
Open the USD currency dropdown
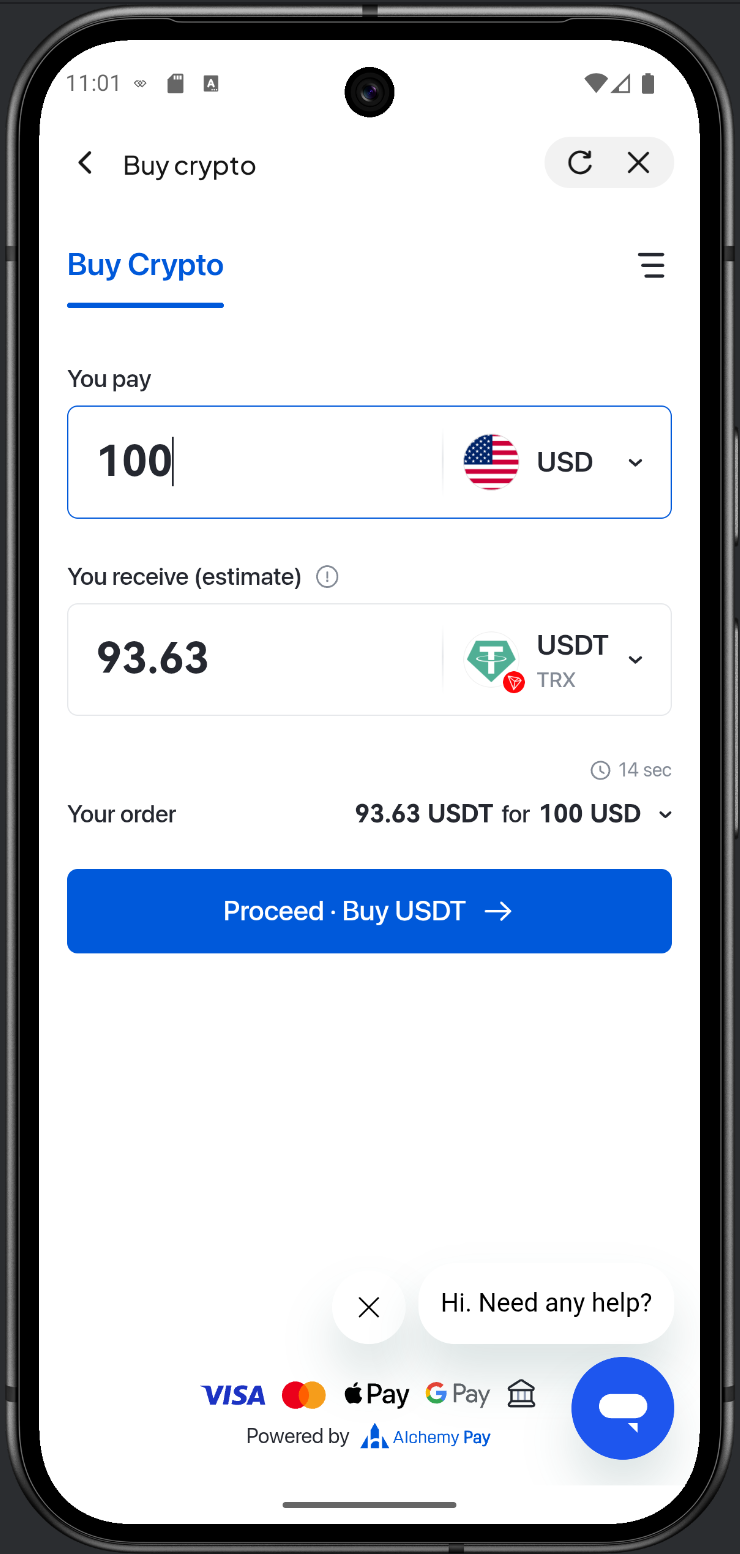point(556,462)
